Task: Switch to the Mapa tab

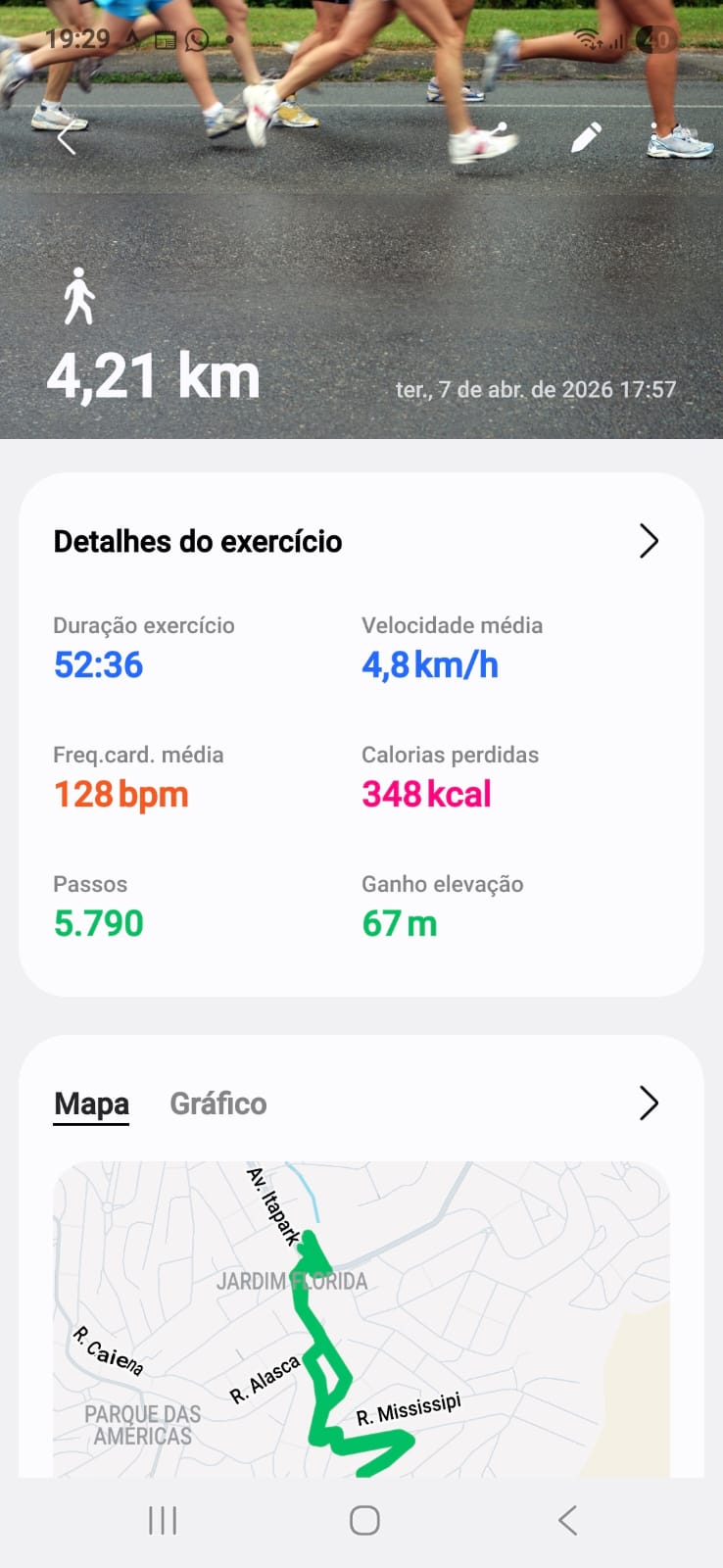Action: 91,1103
